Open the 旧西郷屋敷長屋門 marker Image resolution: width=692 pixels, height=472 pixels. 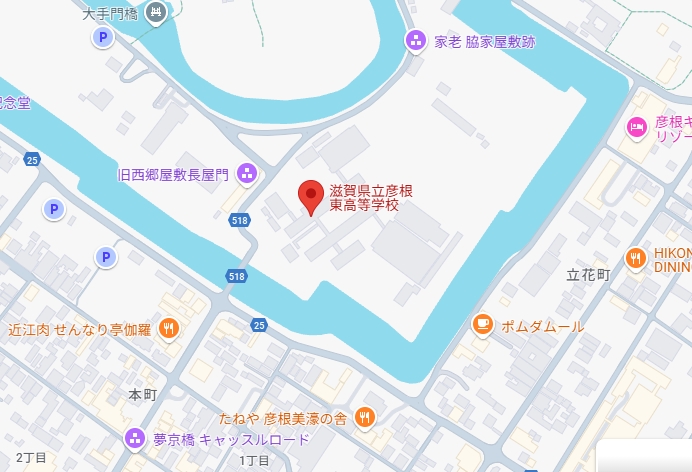[246, 175]
